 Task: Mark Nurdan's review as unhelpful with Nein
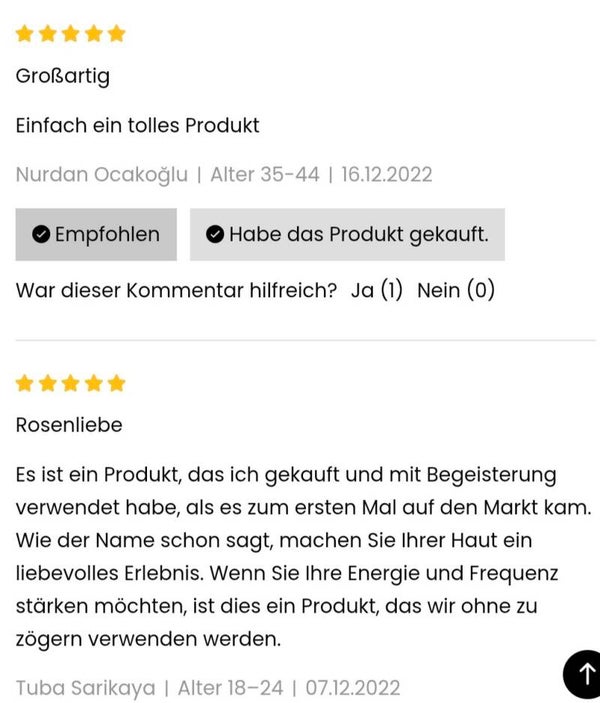455,291
